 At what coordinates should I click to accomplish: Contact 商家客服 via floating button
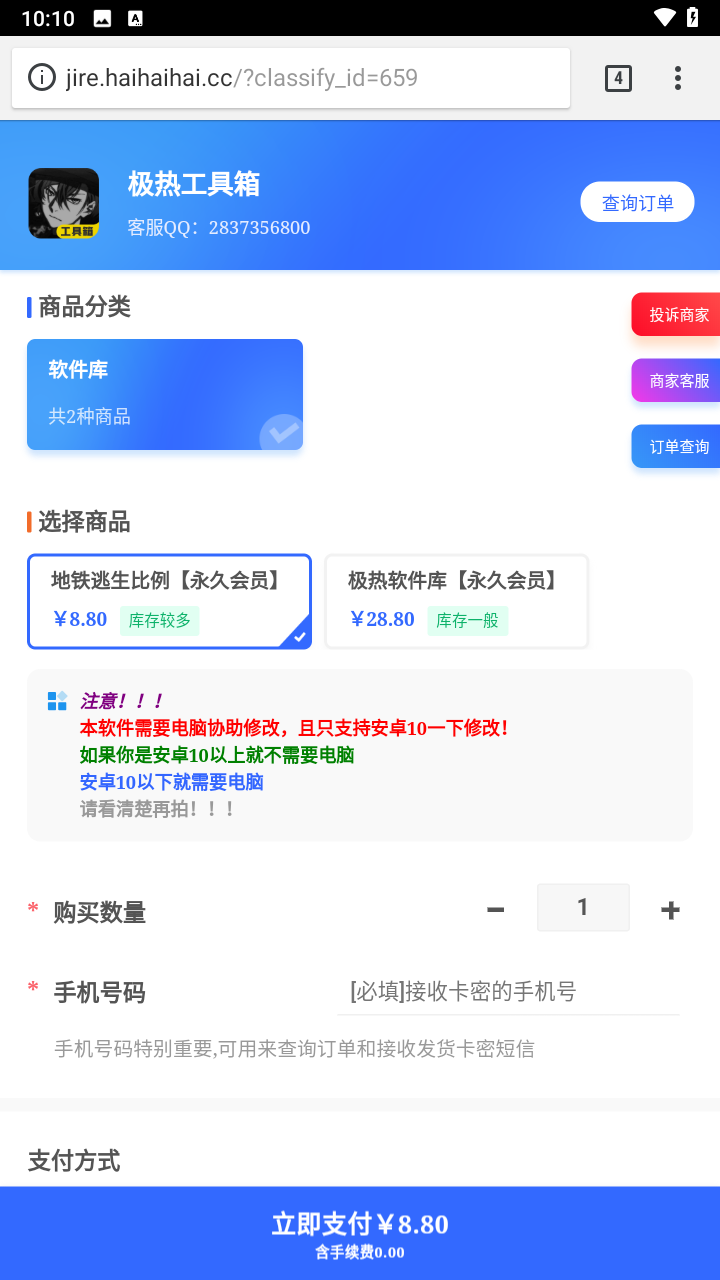pyautogui.click(x=676, y=380)
